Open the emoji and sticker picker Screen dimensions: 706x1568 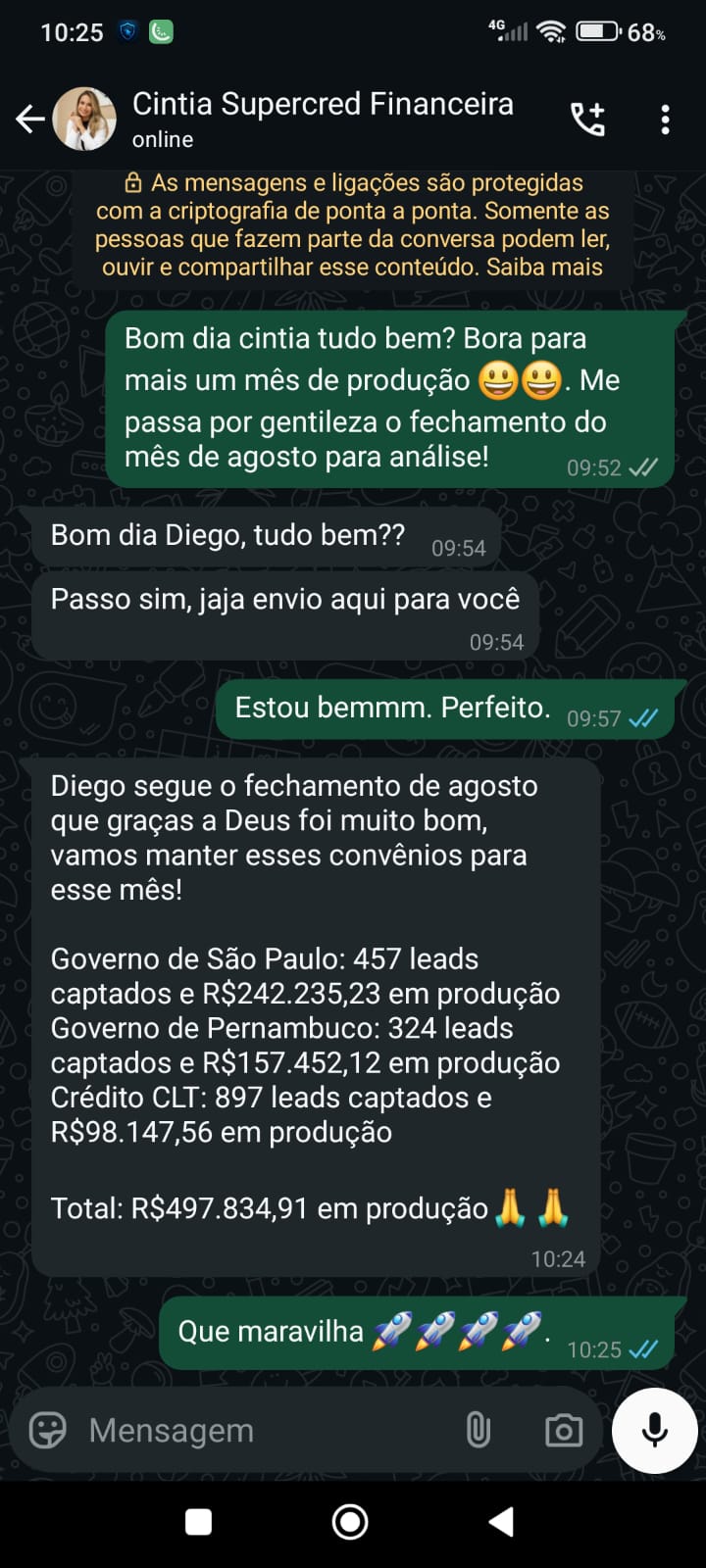click(48, 1431)
